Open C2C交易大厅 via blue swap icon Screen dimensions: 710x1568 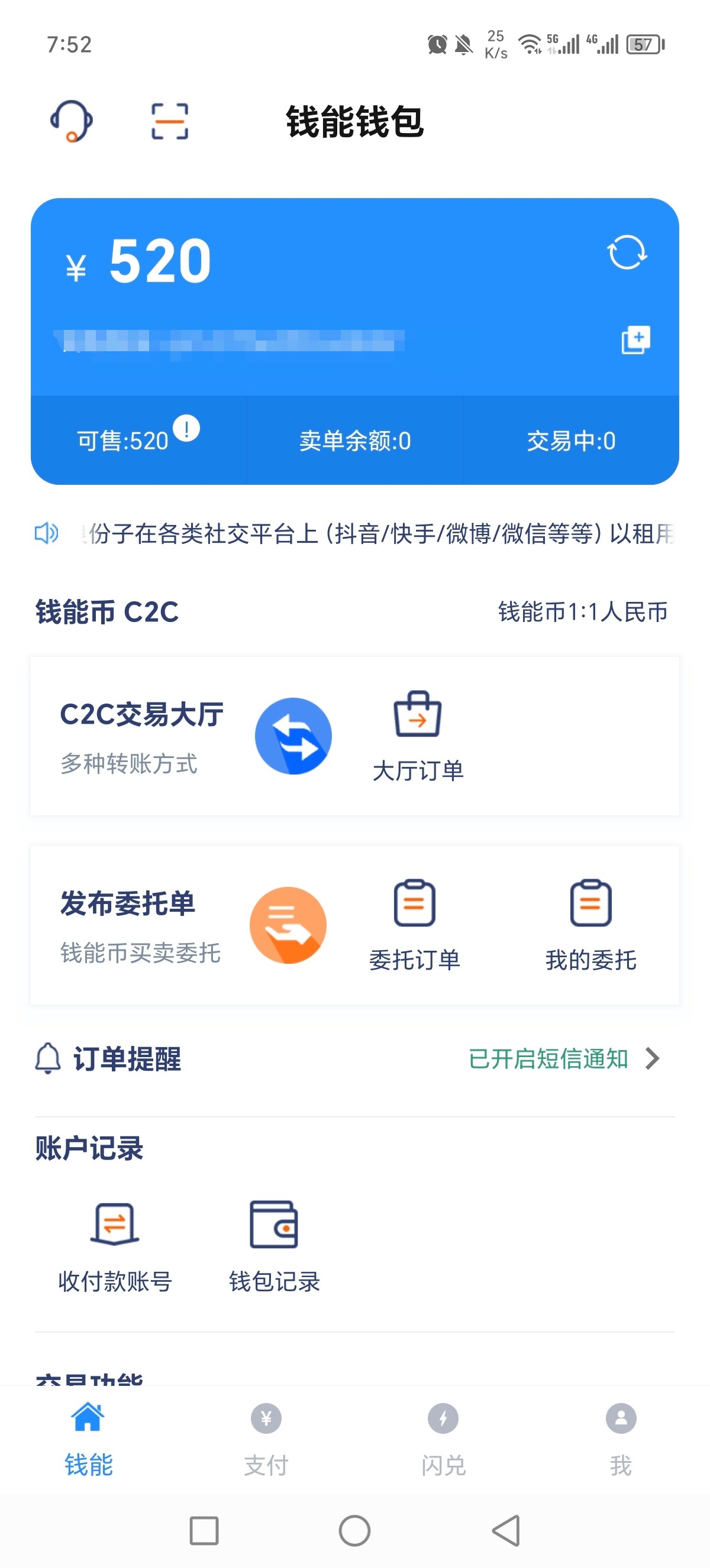pos(294,736)
